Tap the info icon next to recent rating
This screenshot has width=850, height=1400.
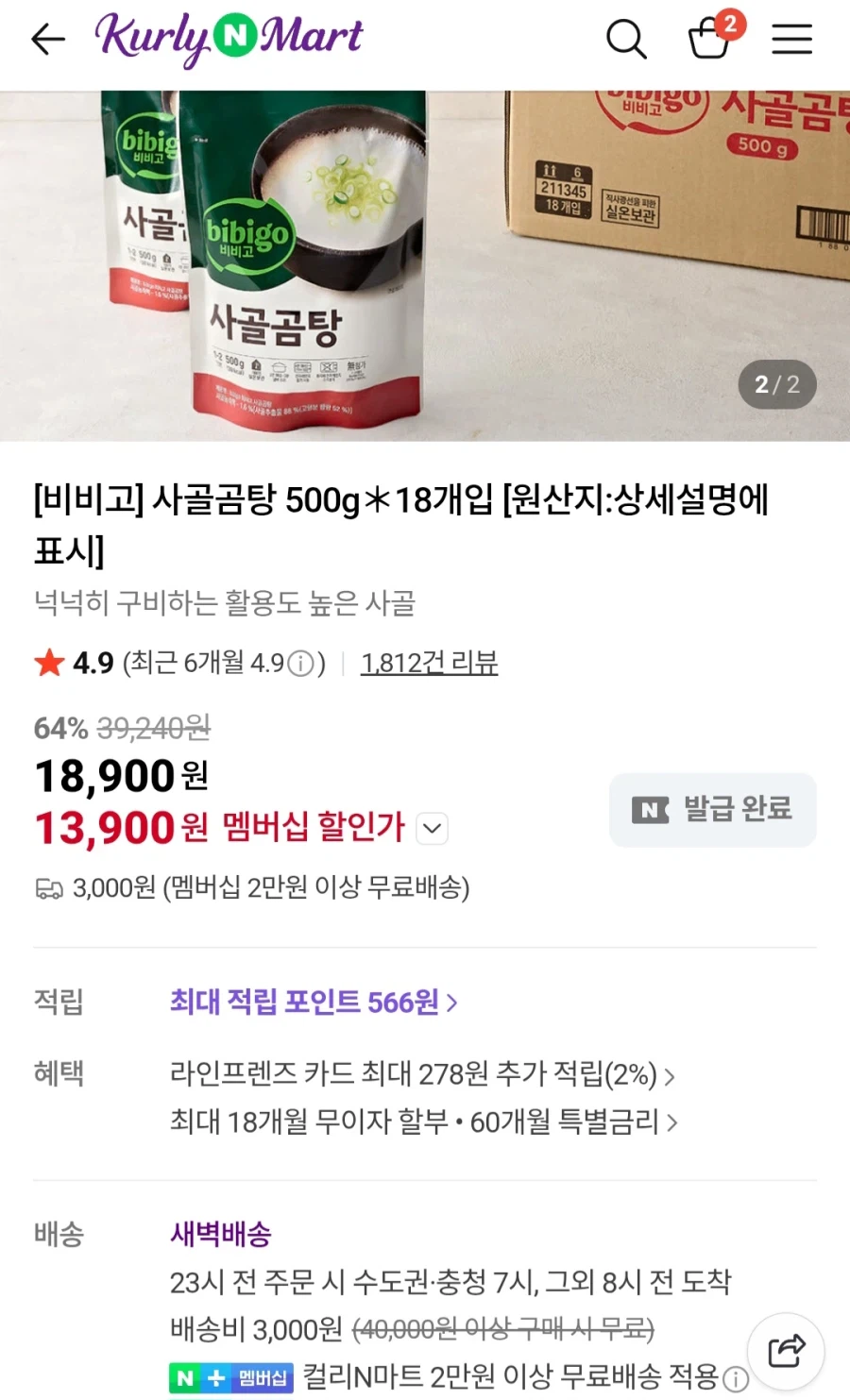300,664
